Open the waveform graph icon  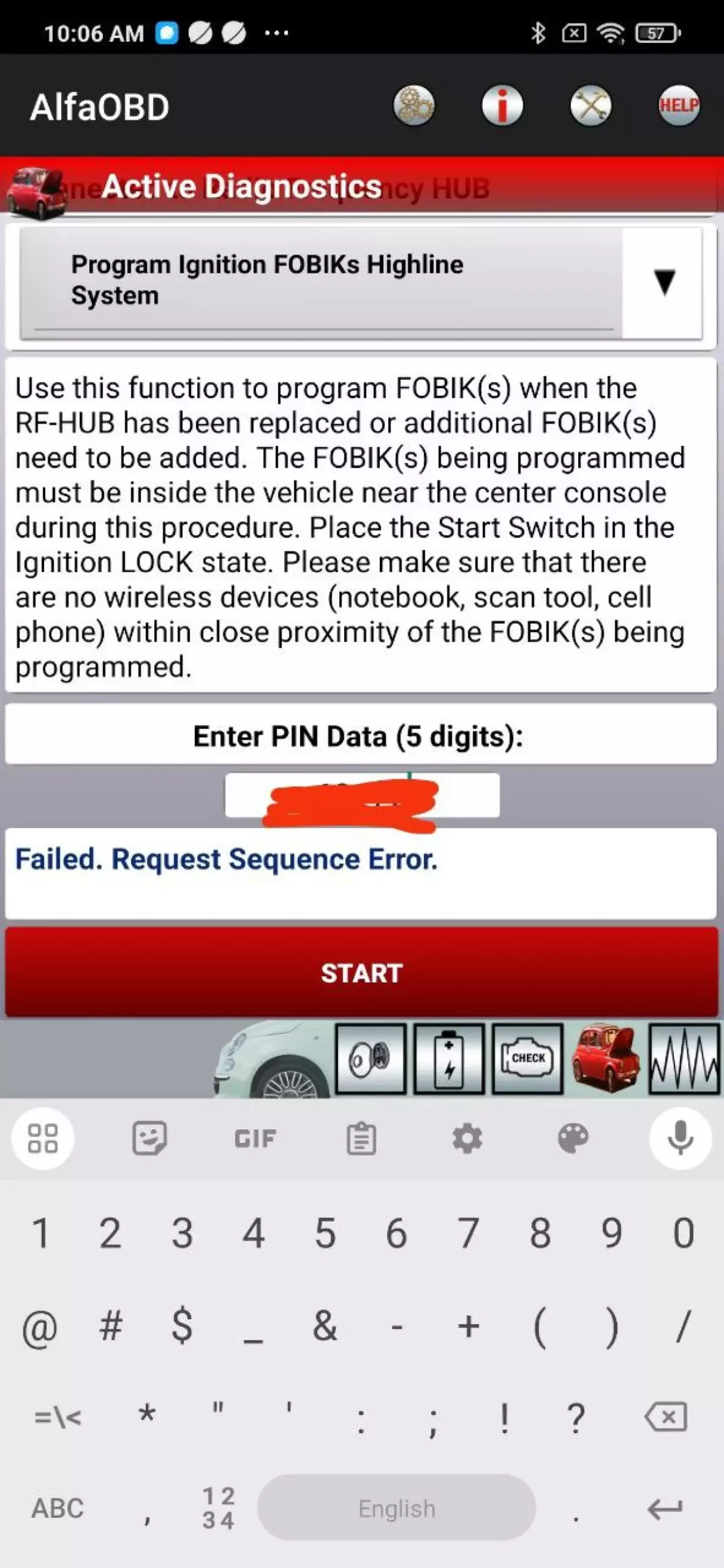pyautogui.click(x=684, y=1058)
